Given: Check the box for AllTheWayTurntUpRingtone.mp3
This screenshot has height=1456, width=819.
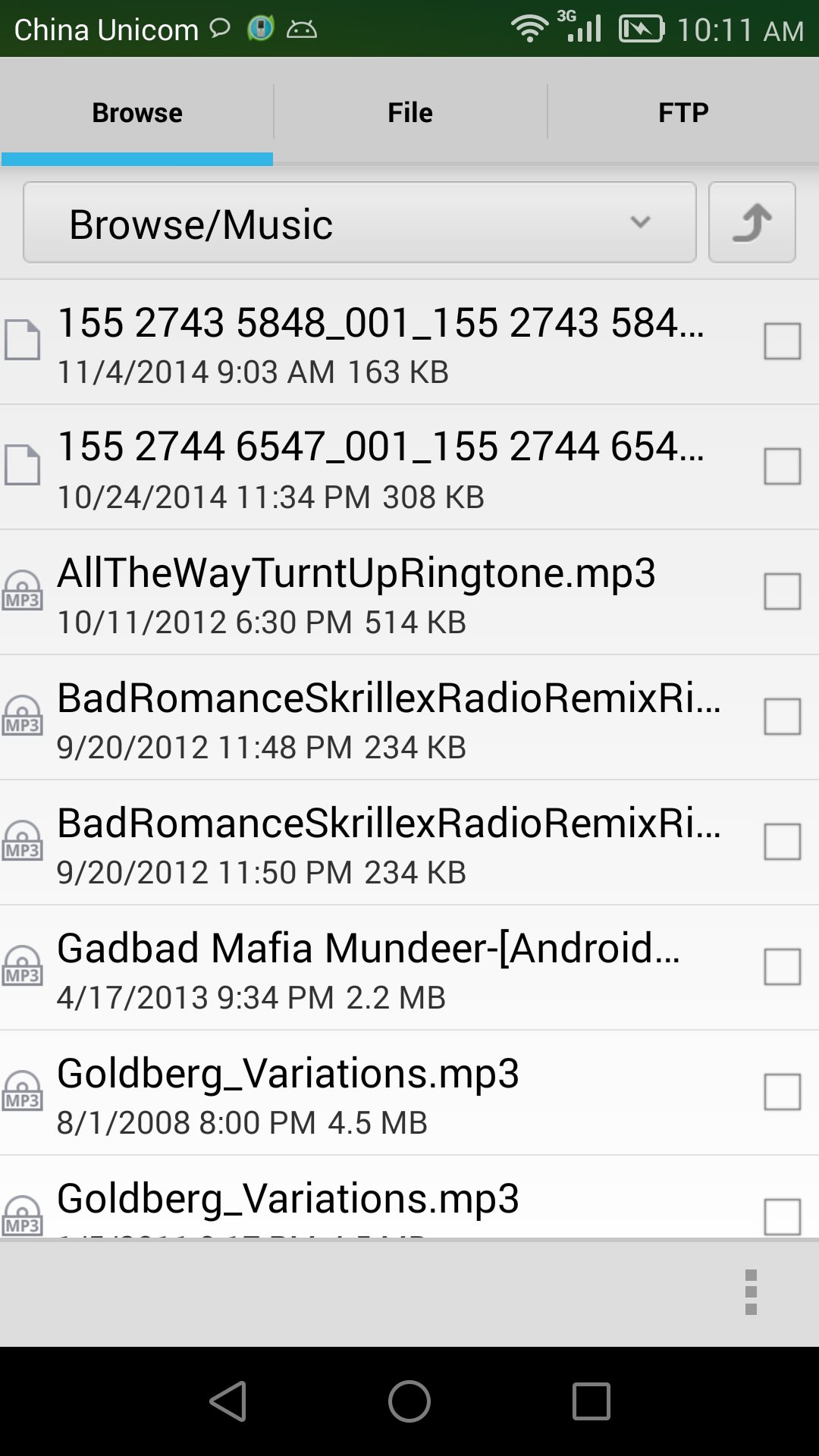Looking at the screenshot, I should click(783, 591).
